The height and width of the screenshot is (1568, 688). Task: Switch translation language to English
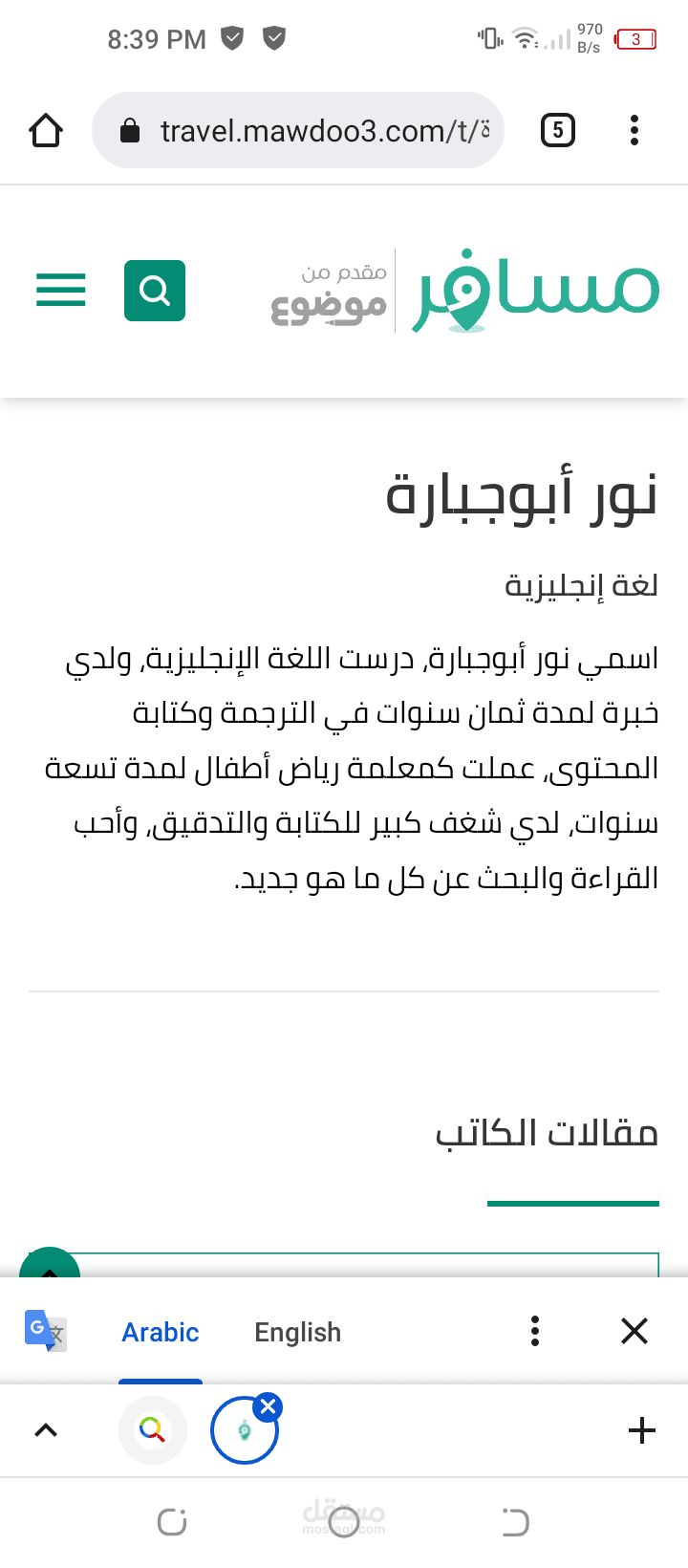pyautogui.click(x=297, y=1331)
